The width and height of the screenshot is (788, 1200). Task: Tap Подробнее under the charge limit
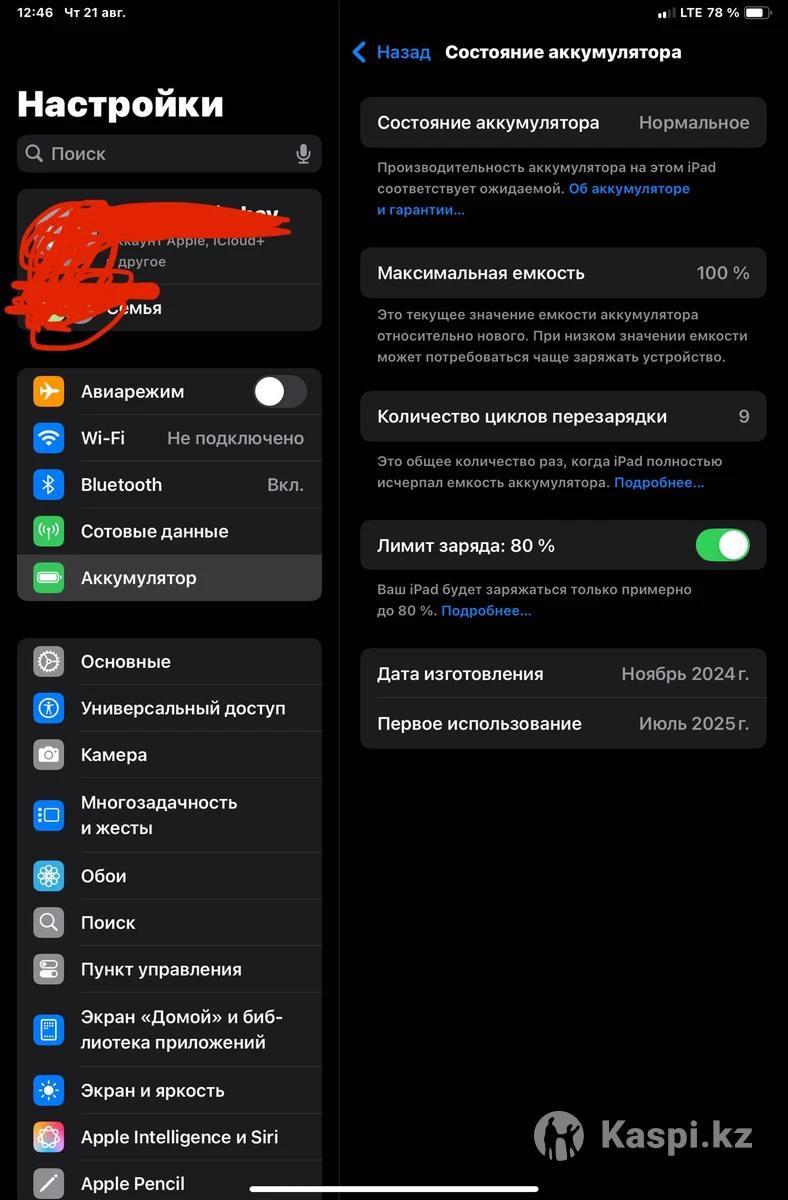tap(486, 611)
